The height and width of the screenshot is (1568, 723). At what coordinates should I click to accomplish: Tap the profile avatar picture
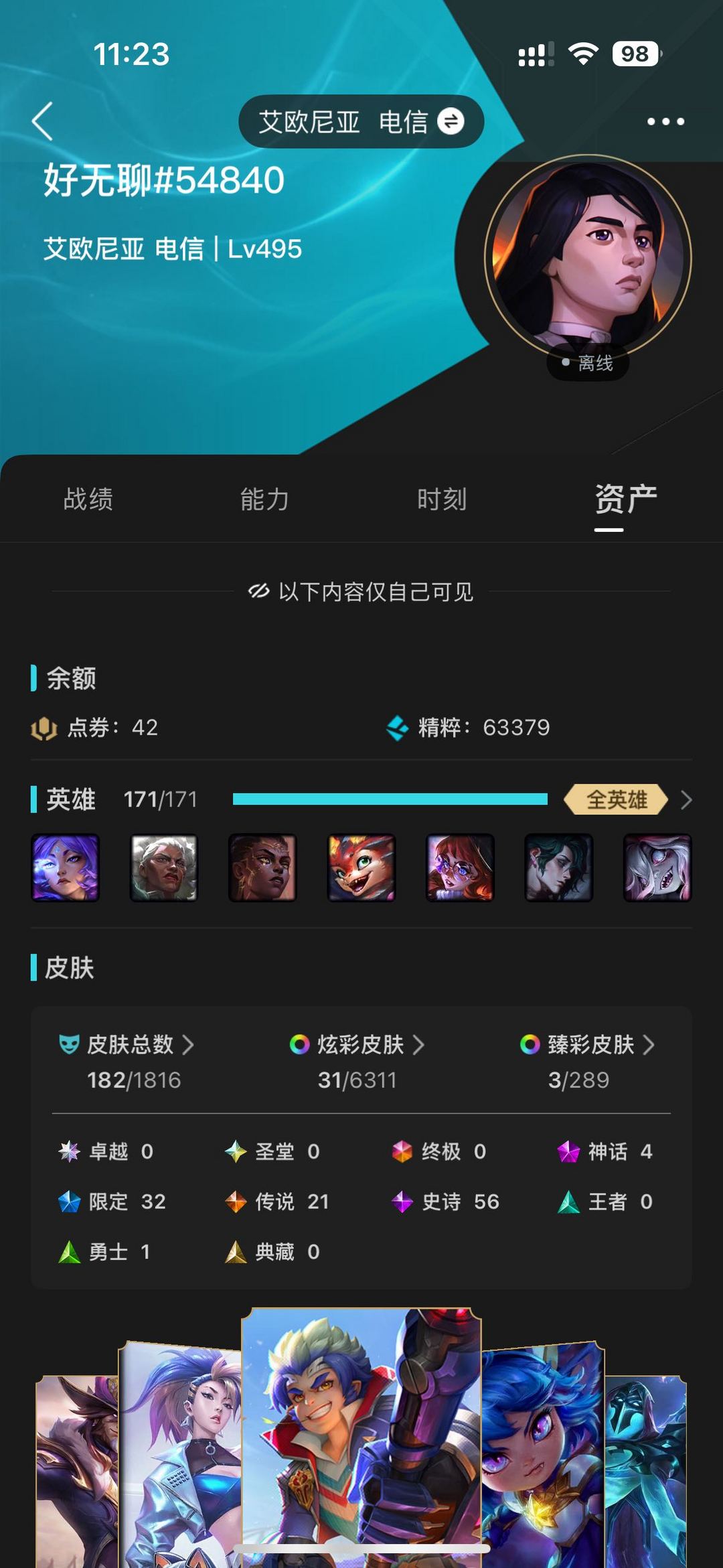[x=588, y=257]
